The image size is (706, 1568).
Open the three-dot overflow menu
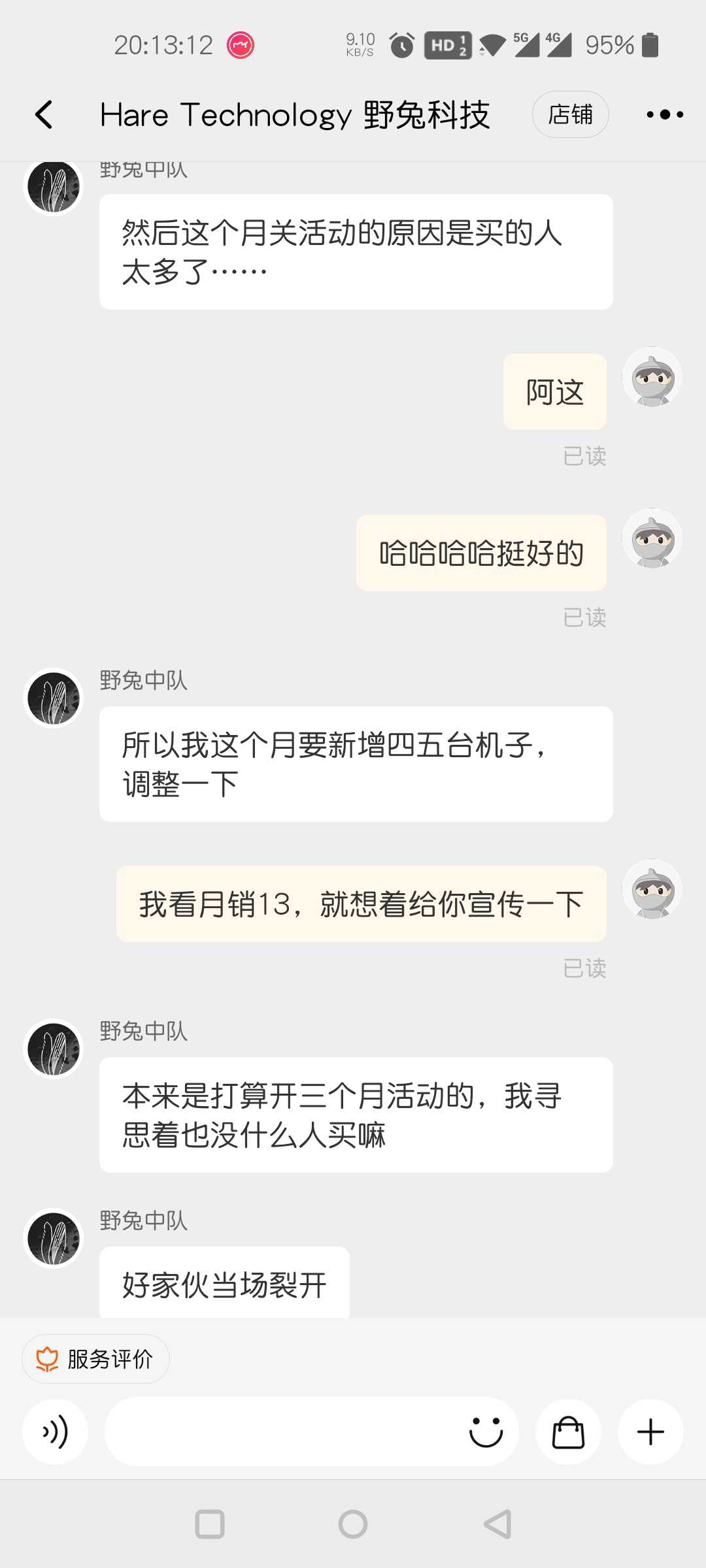coord(664,114)
